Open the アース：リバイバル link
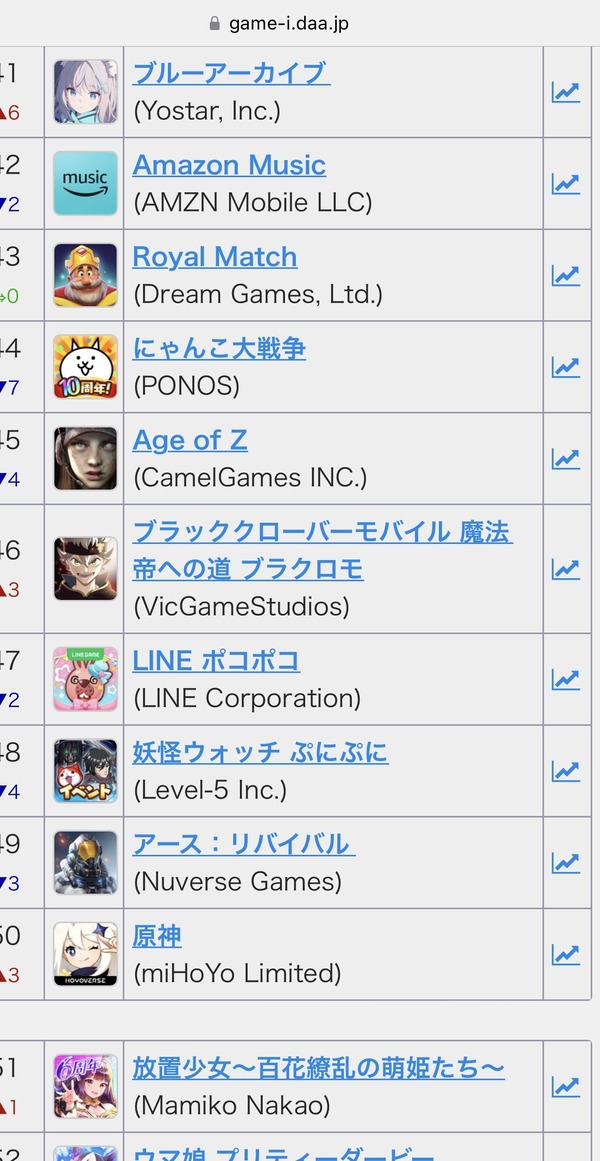 click(x=244, y=844)
